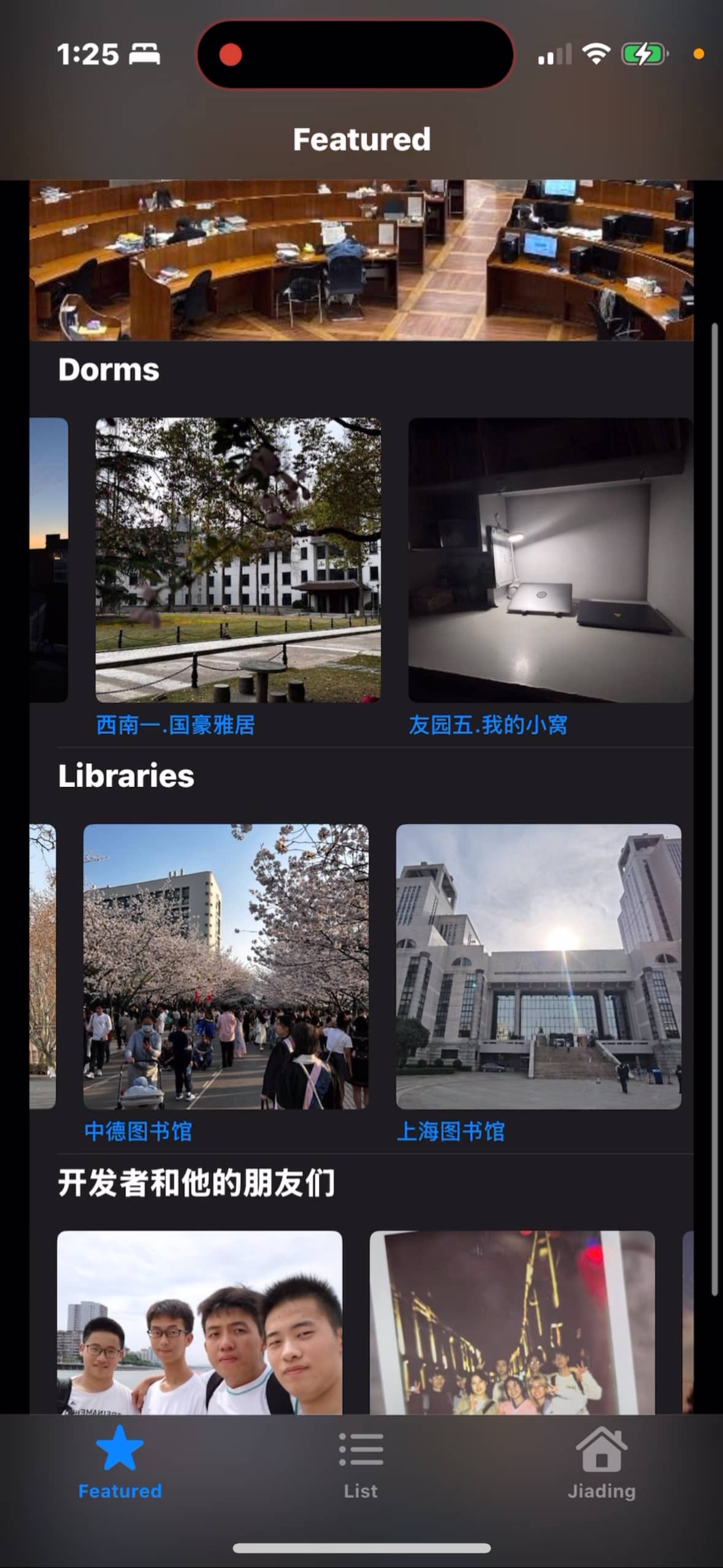The width and height of the screenshot is (723, 1568).
Task: View the 中德图书馆 library card
Action: point(226,966)
